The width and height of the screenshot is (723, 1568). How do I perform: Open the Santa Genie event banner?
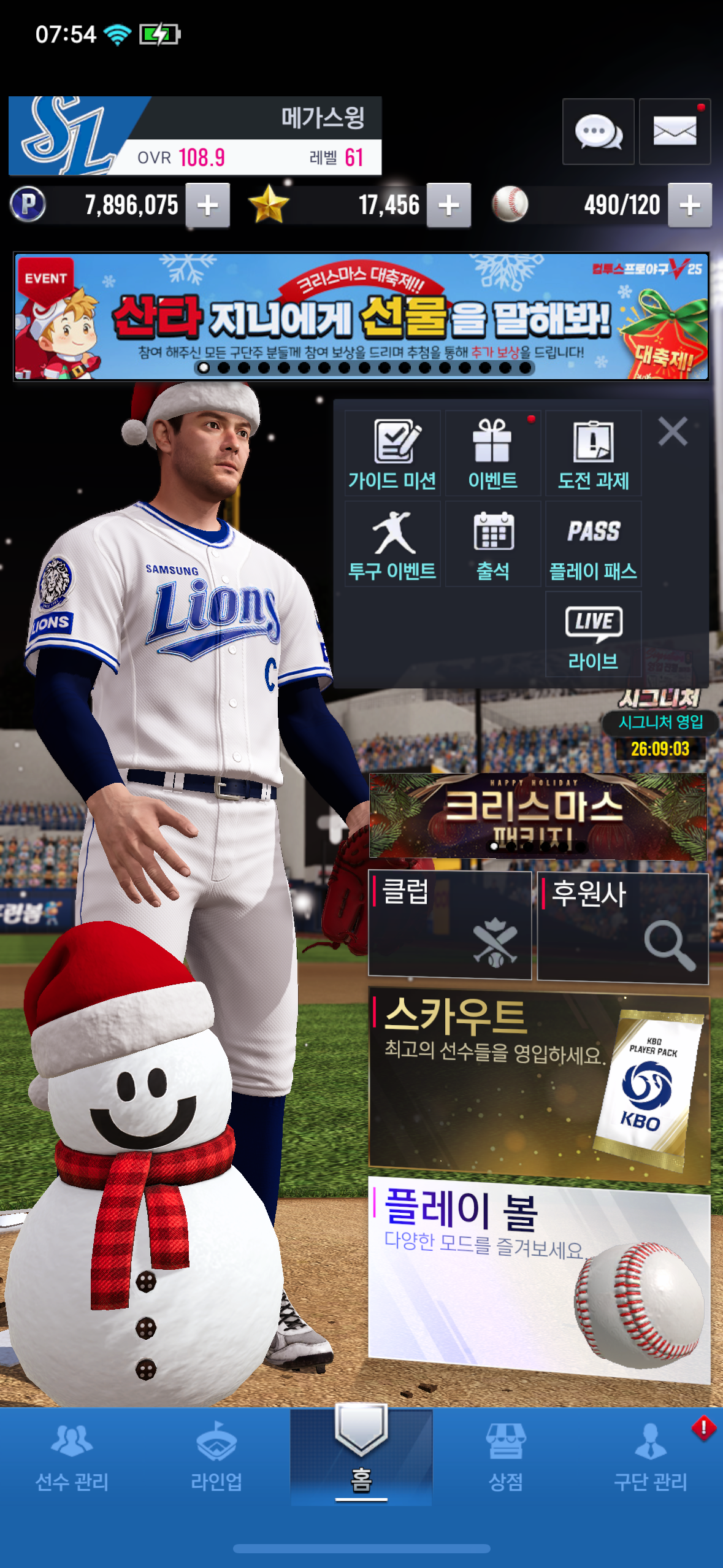point(361,316)
